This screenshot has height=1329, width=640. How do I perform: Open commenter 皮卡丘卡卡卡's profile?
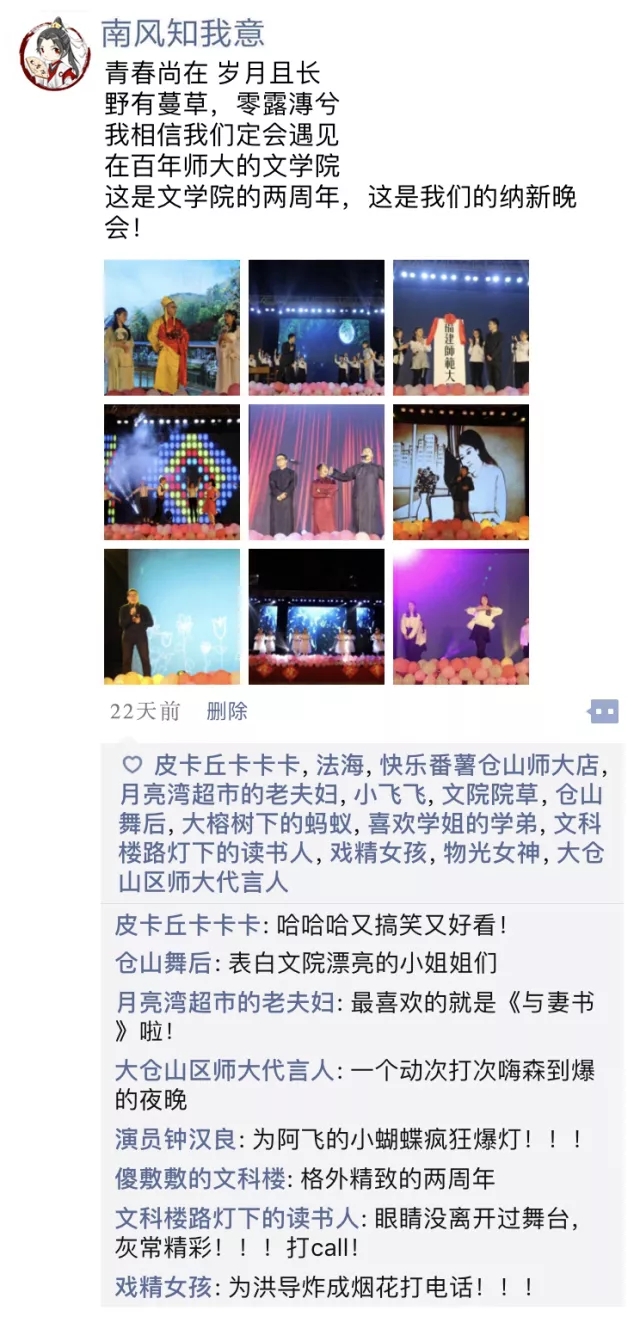coord(187,925)
